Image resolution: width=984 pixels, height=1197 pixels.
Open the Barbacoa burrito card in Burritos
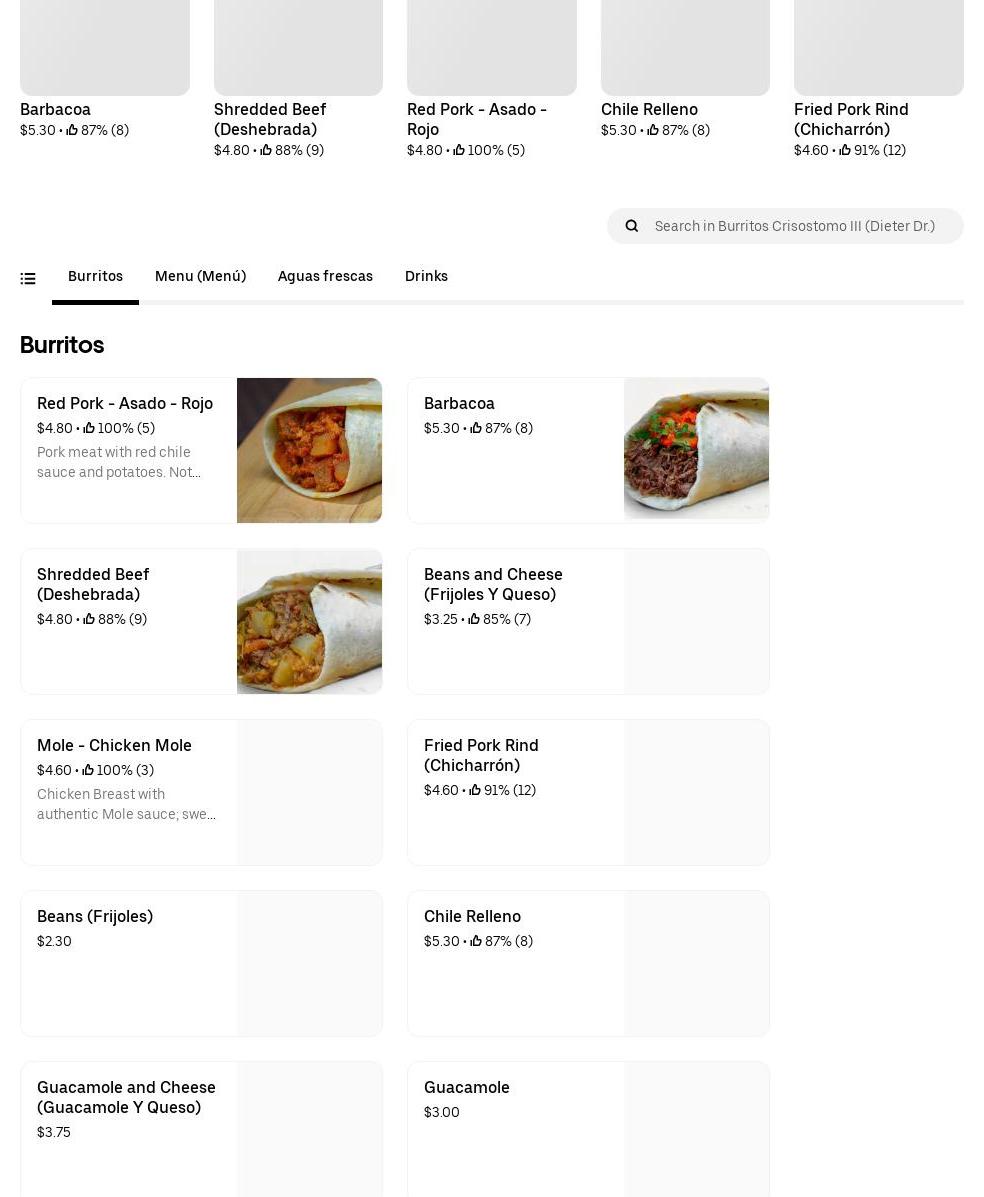tap(588, 450)
